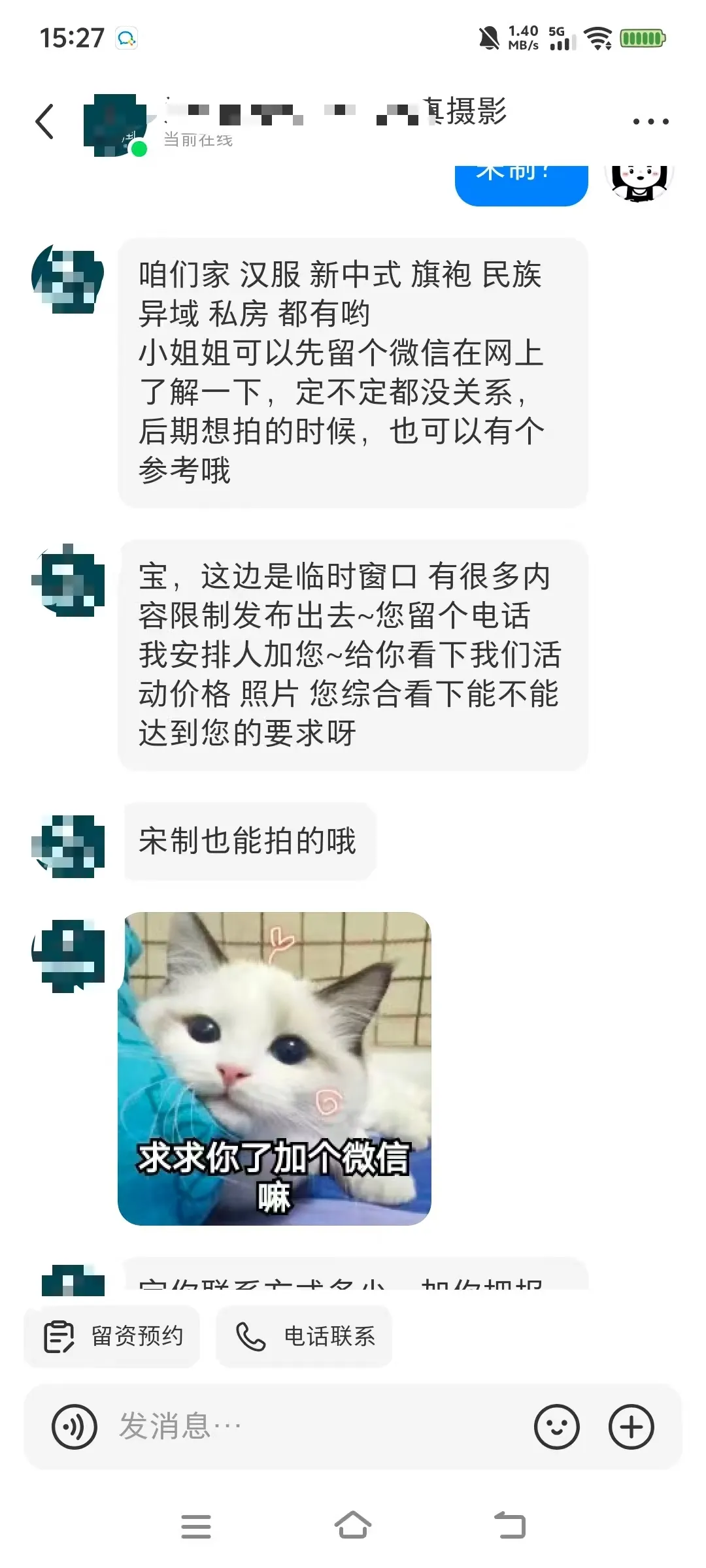Open system recent apps menu
The height and width of the screenshot is (1568, 706).
click(196, 1526)
